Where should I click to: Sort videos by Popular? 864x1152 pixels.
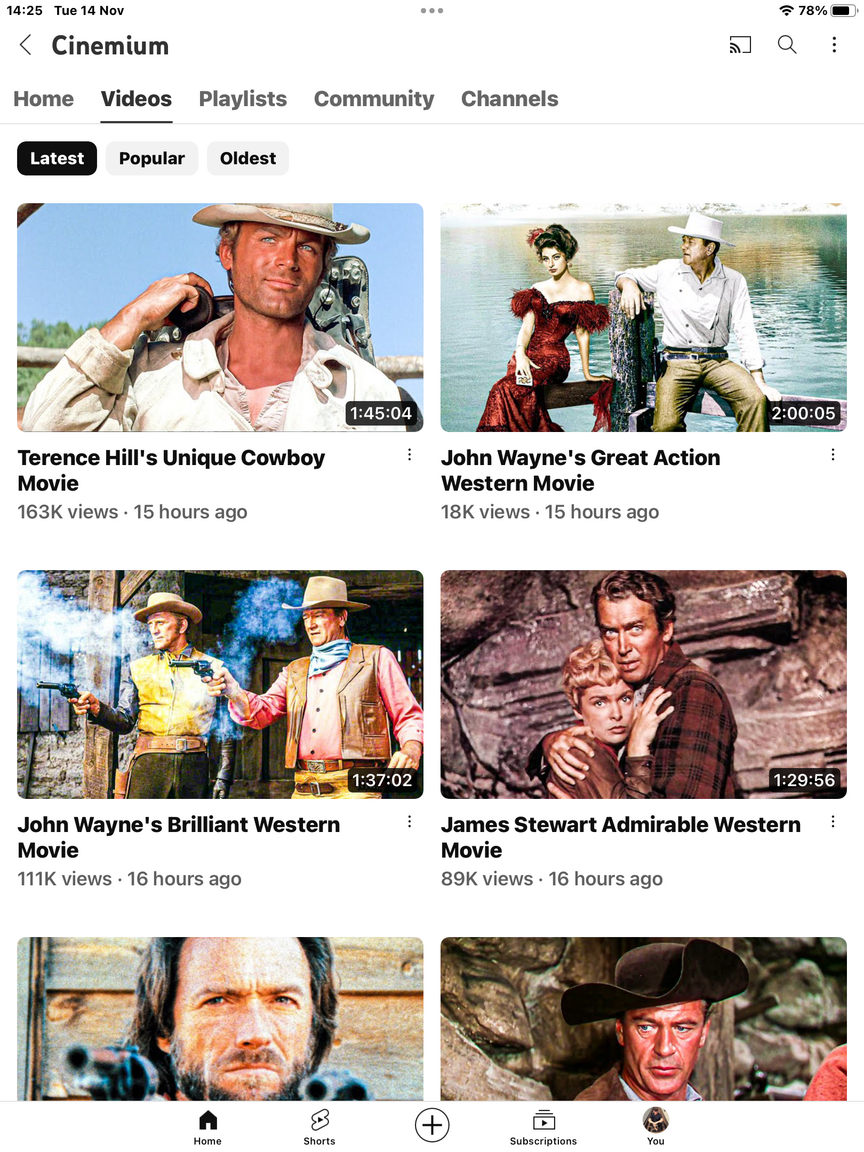click(x=152, y=158)
